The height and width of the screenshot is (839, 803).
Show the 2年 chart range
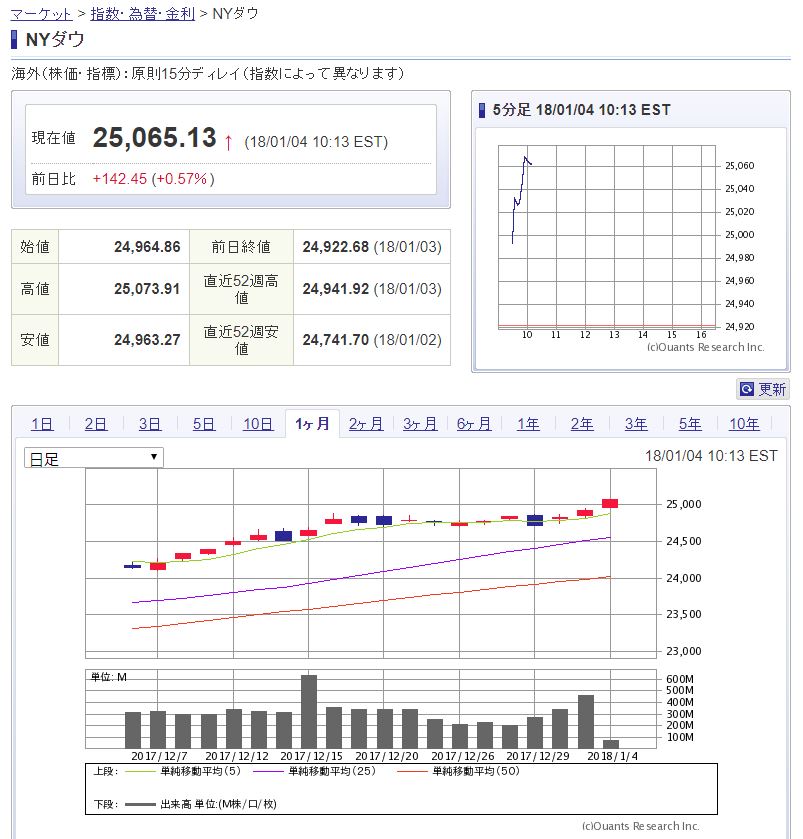582,424
